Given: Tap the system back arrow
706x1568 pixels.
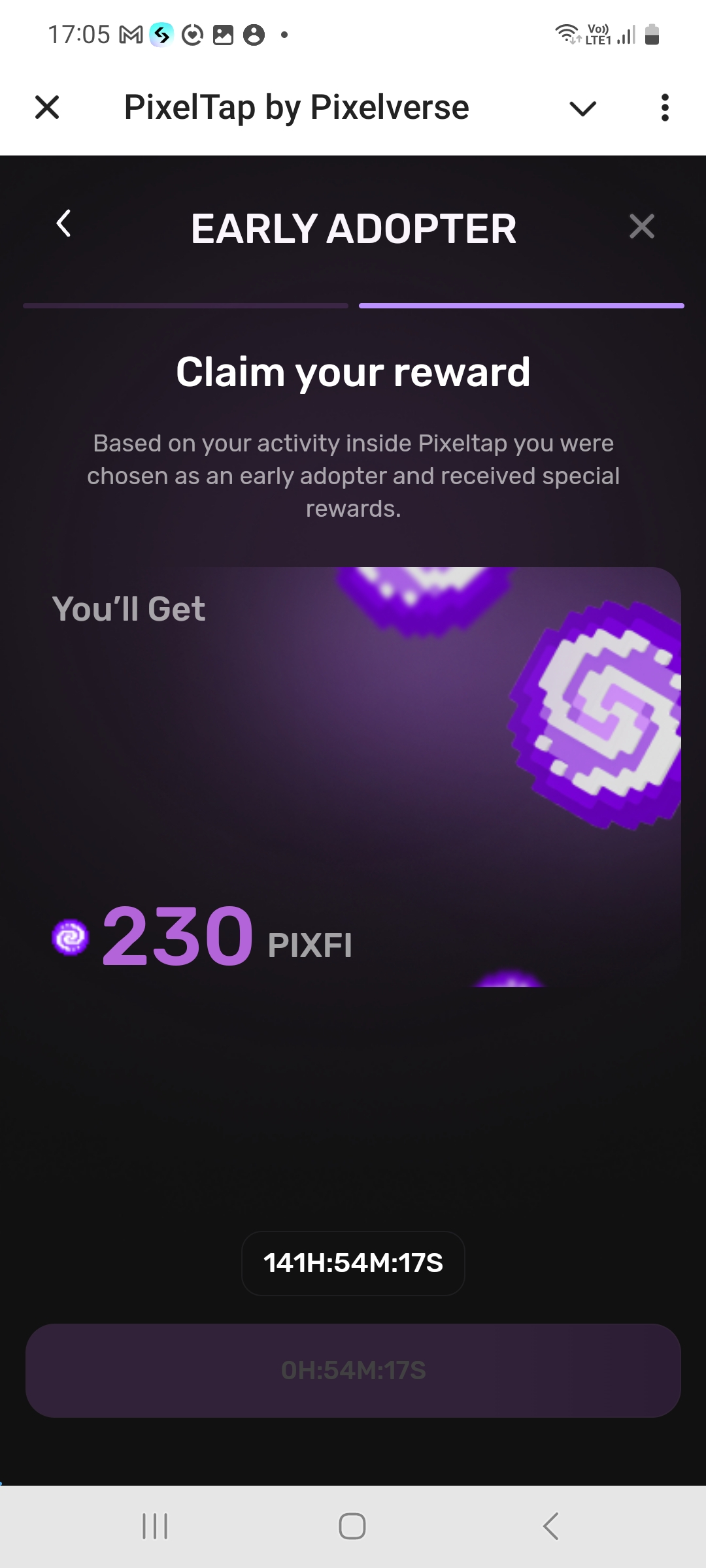Looking at the screenshot, I should [550, 1526].
